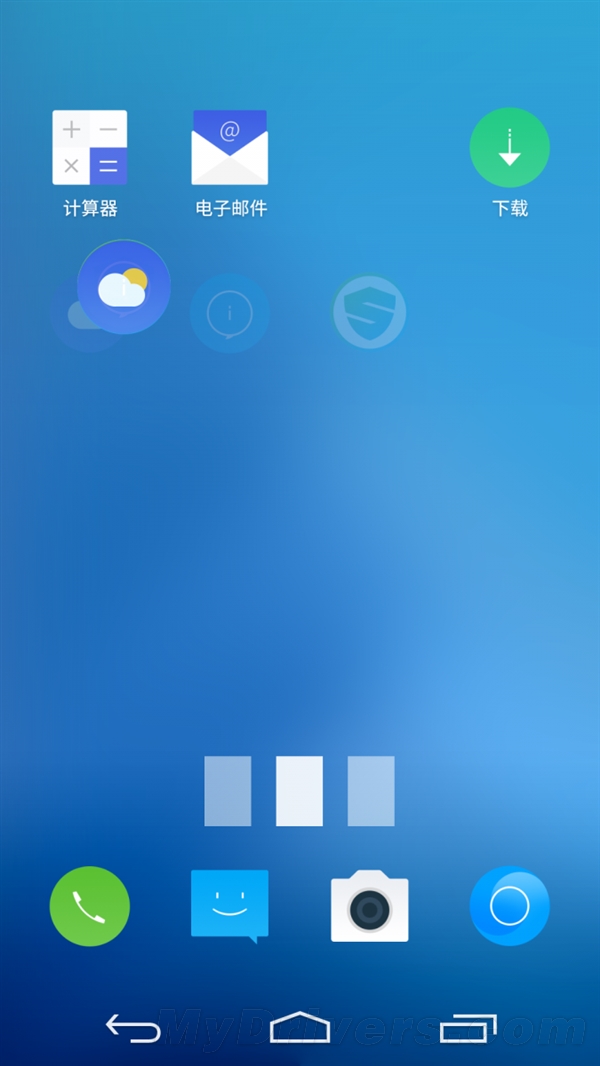This screenshot has width=600, height=1066.
Task: Open the weather app icon
Action: 123,287
